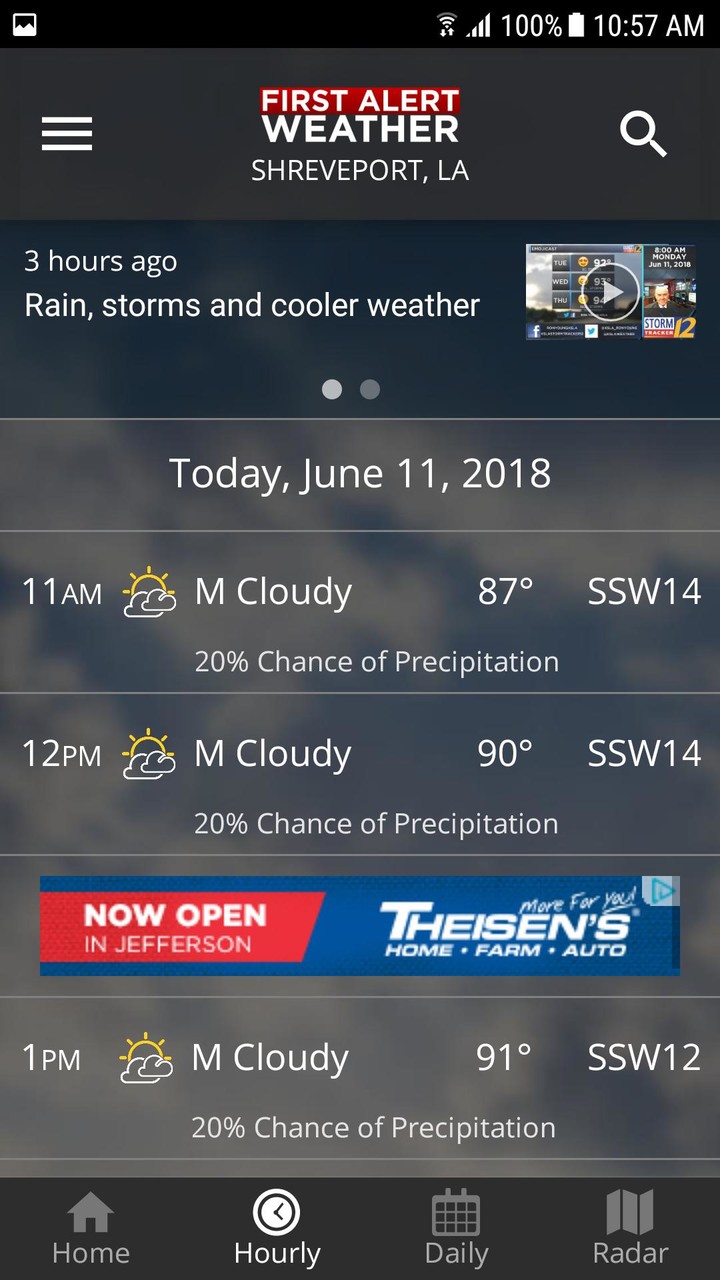Tap the Today, June 11 date header

[360, 473]
